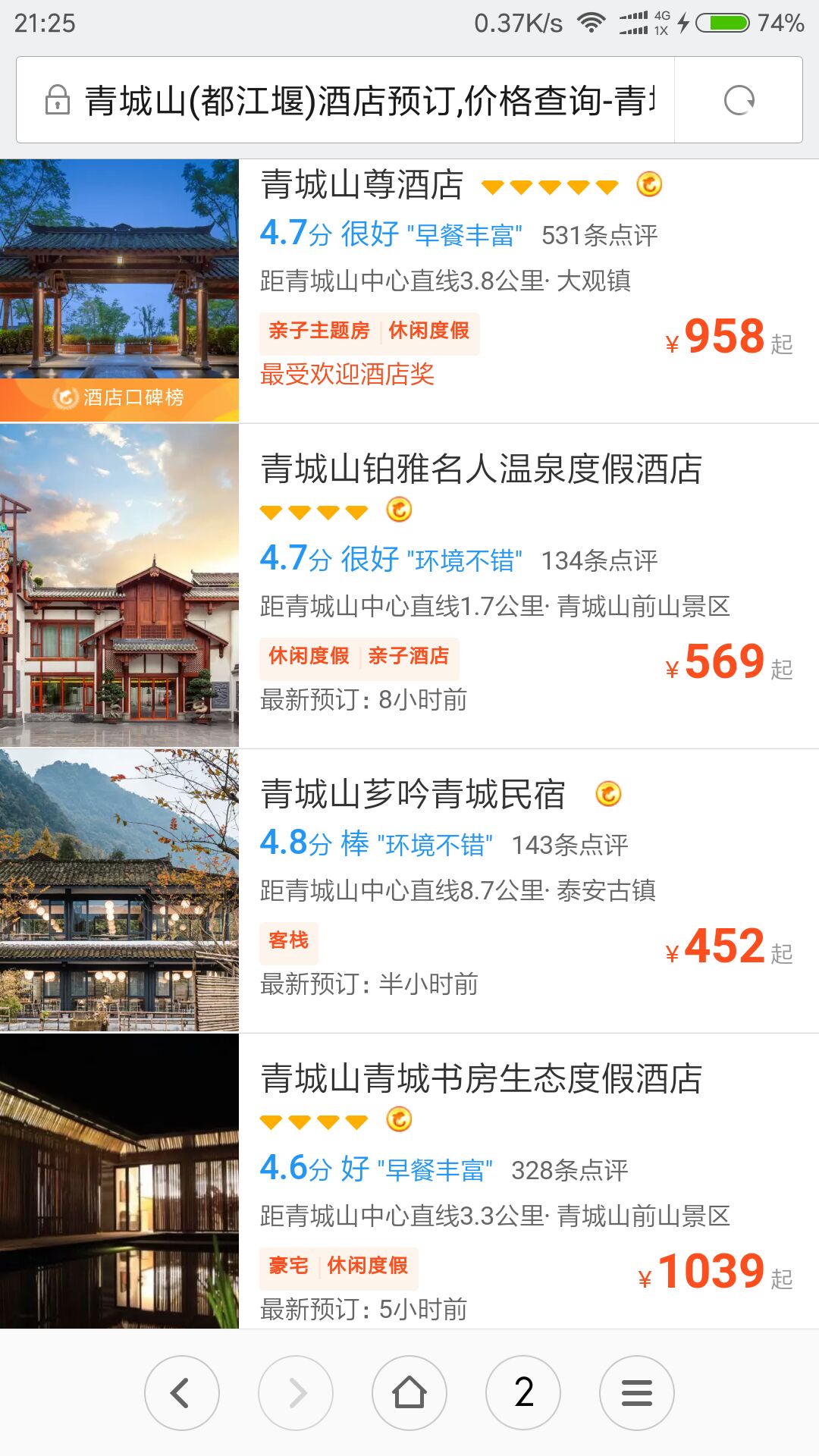Open the tab switcher showing 2 tabs
The height and width of the screenshot is (1456, 819).
pos(523,1393)
